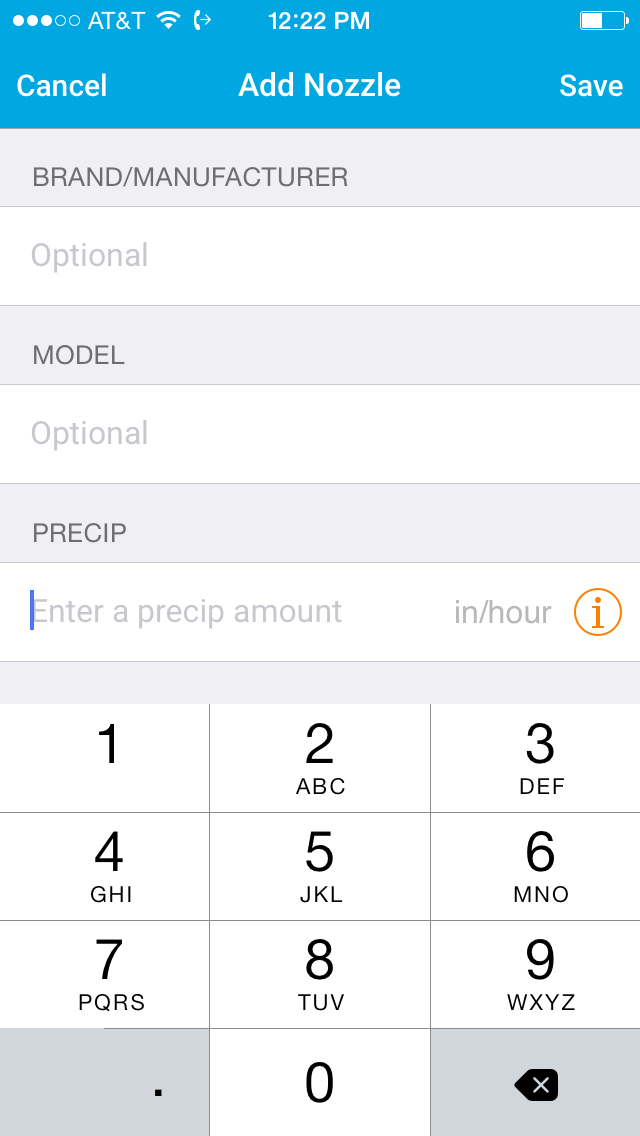This screenshot has height=1136, width=640.
Task: Insert a decimal point
Action: tap(104, 1082)
